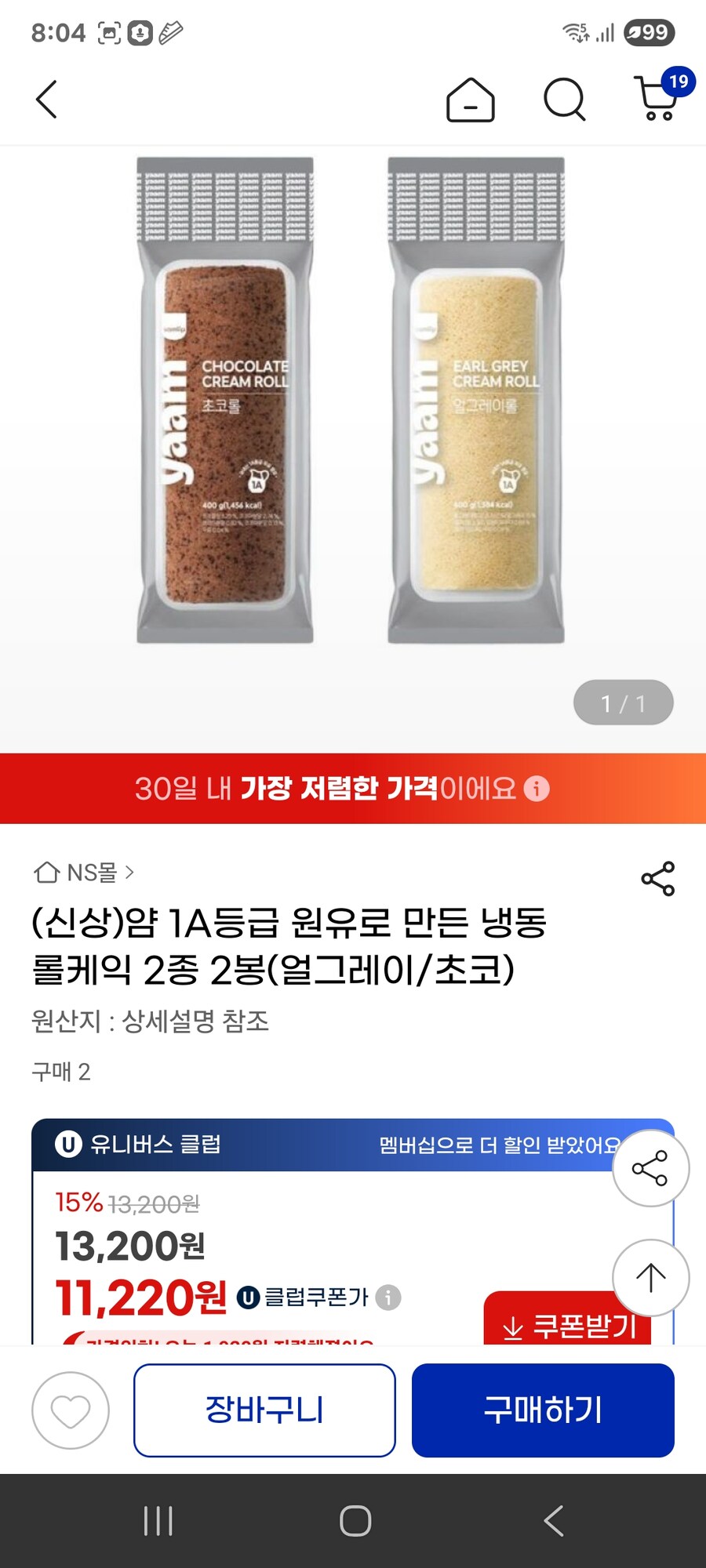The image size is (706, 1568).
Task: Toggle the heart wishlist button
Action: coord(67,1410)
